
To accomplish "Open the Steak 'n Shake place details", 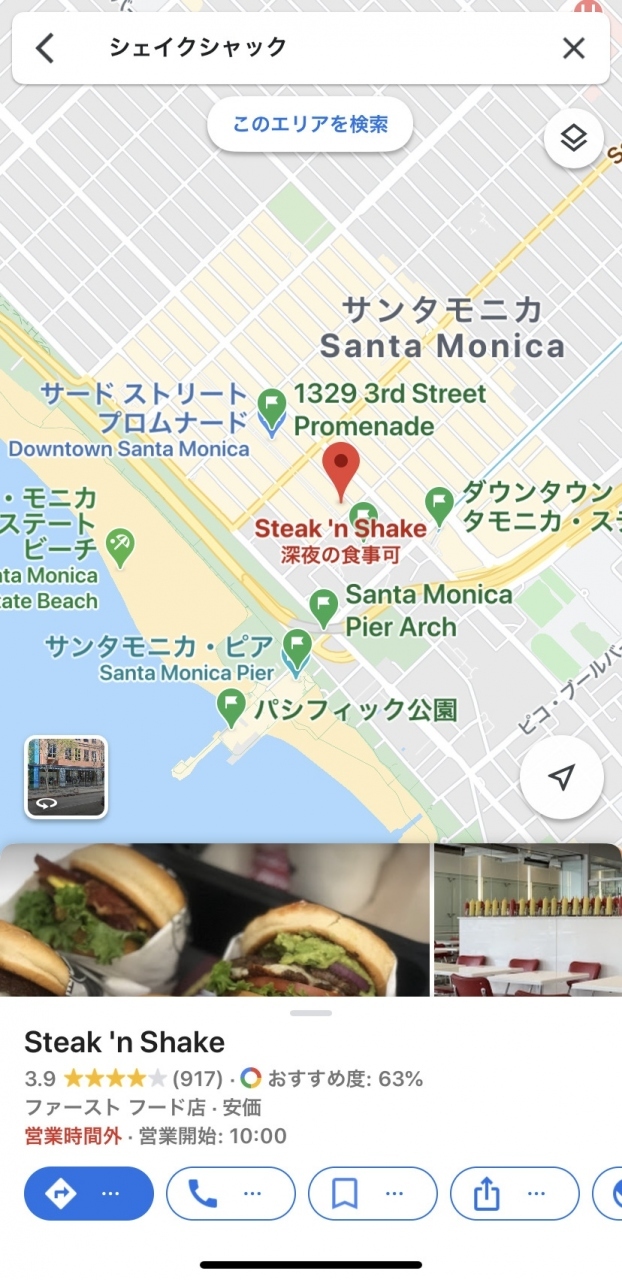I will (x=125, y=1043).
